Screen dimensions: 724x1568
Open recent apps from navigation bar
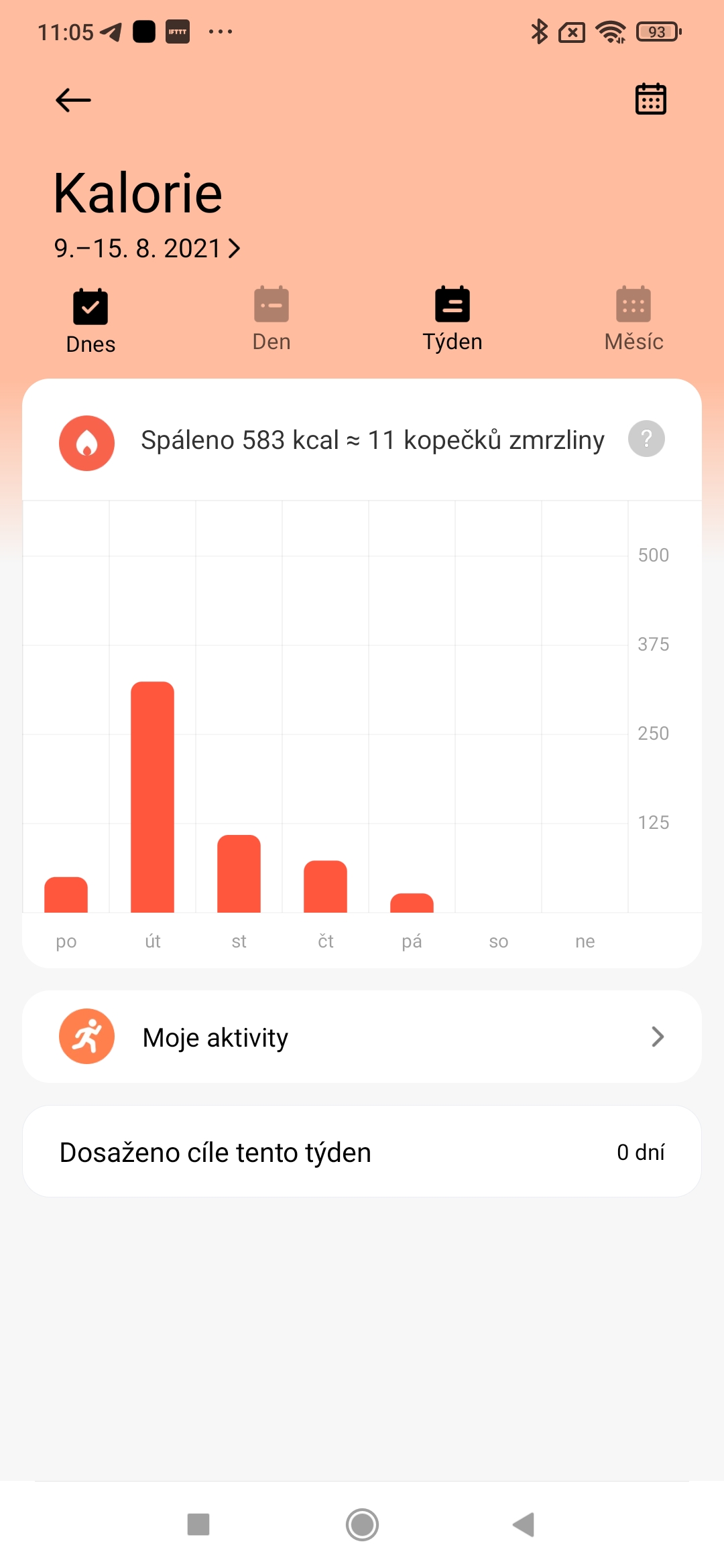coord(198,1524)
